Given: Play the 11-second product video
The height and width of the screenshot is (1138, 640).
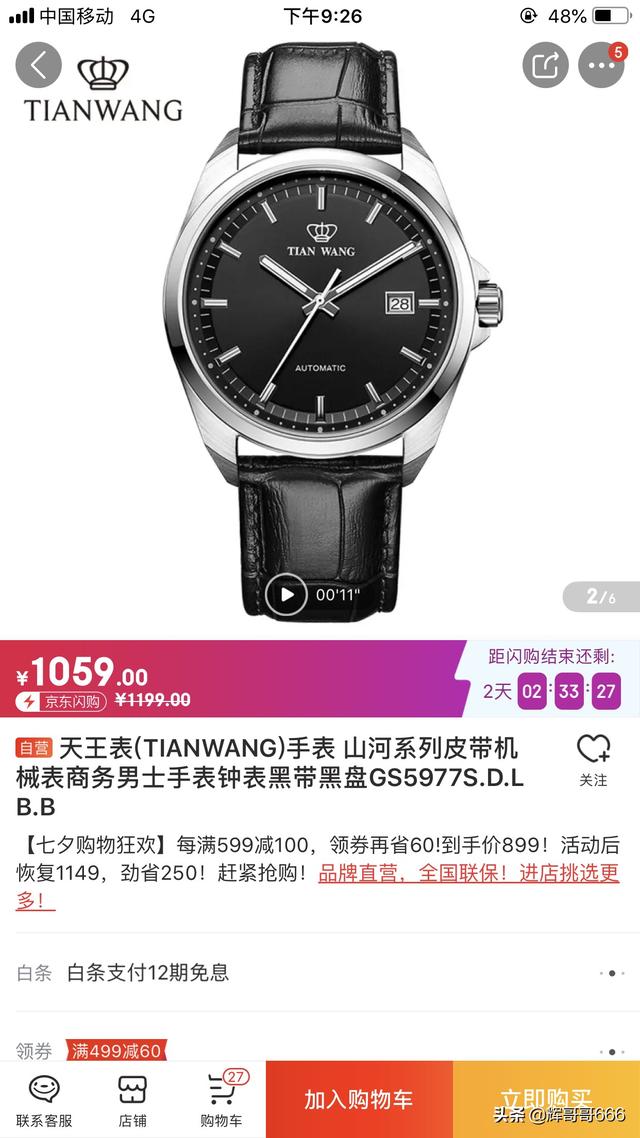Looking at the screenshot, I should (x=287, y=595).
